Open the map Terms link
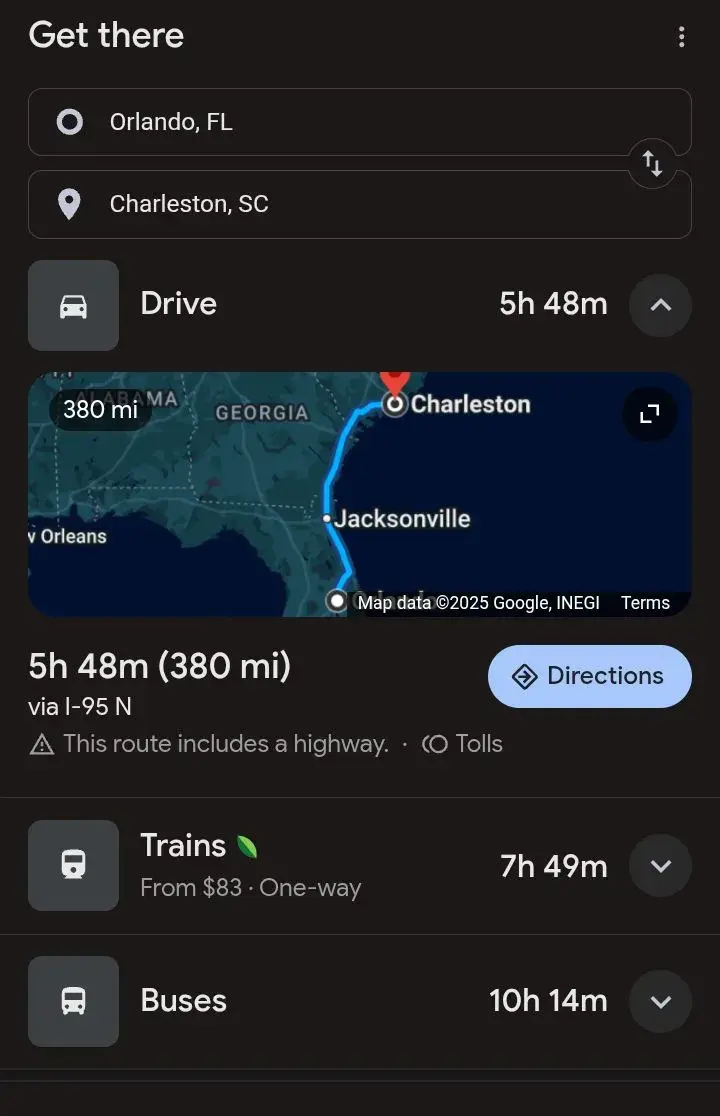720x1116 pixels. 645,602
